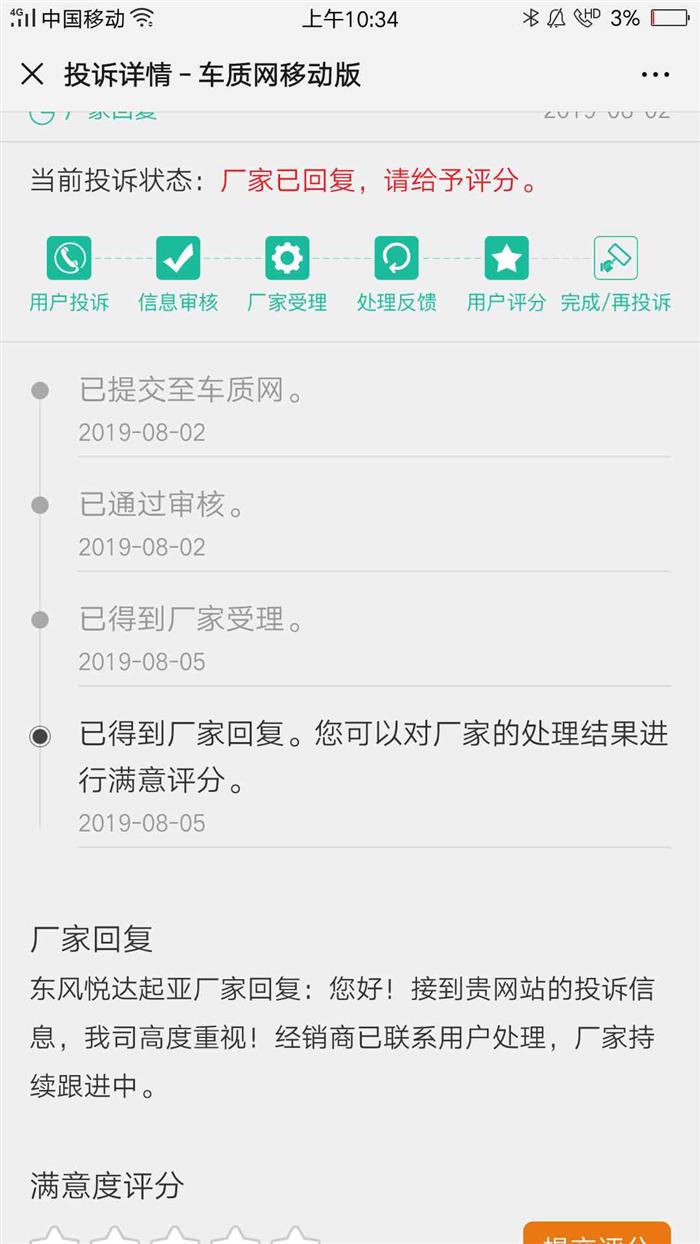Image resolution: width=700 pixels, height=1244 pixels.
Task: Tap the orange submit rating button
Action: pos(596,1235)
